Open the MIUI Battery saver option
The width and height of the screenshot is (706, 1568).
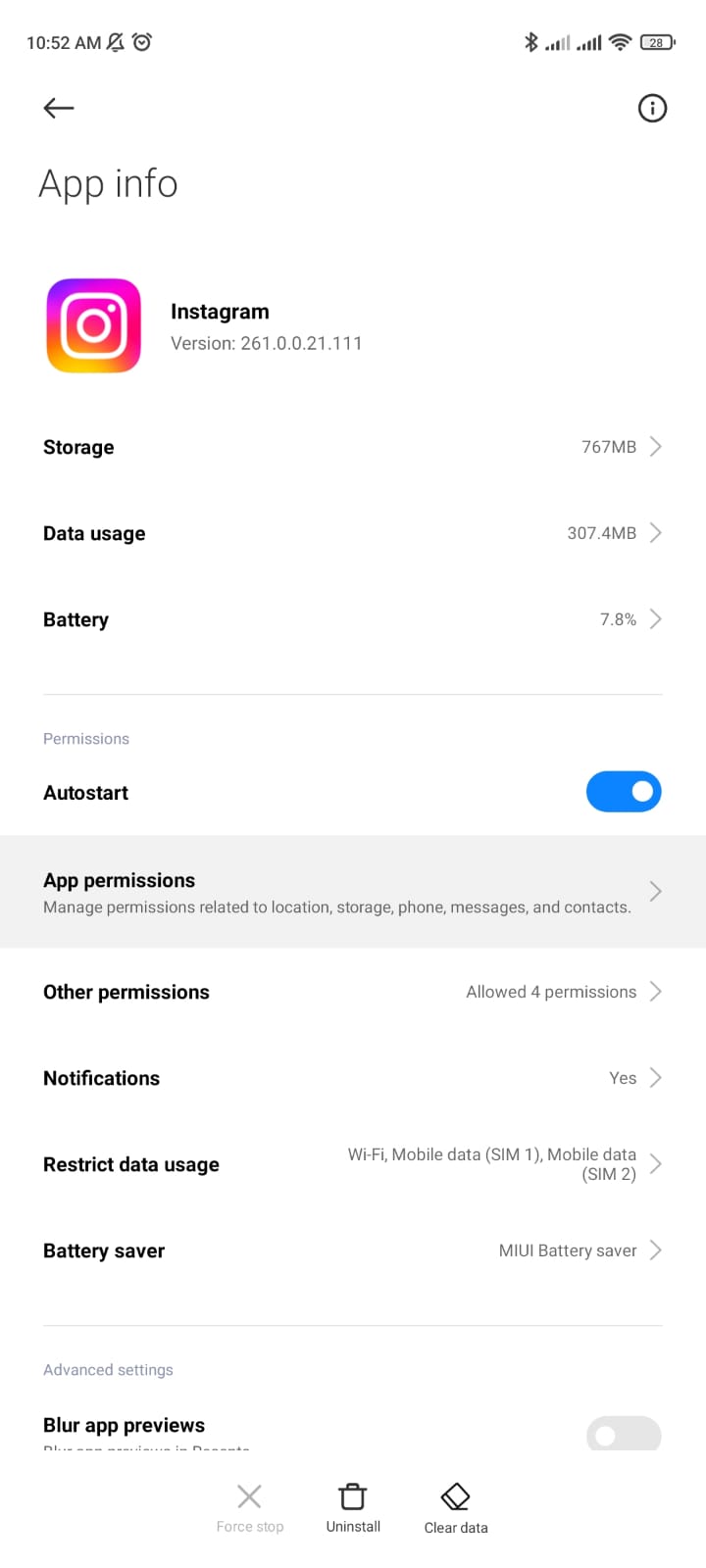pos(567,1249)
